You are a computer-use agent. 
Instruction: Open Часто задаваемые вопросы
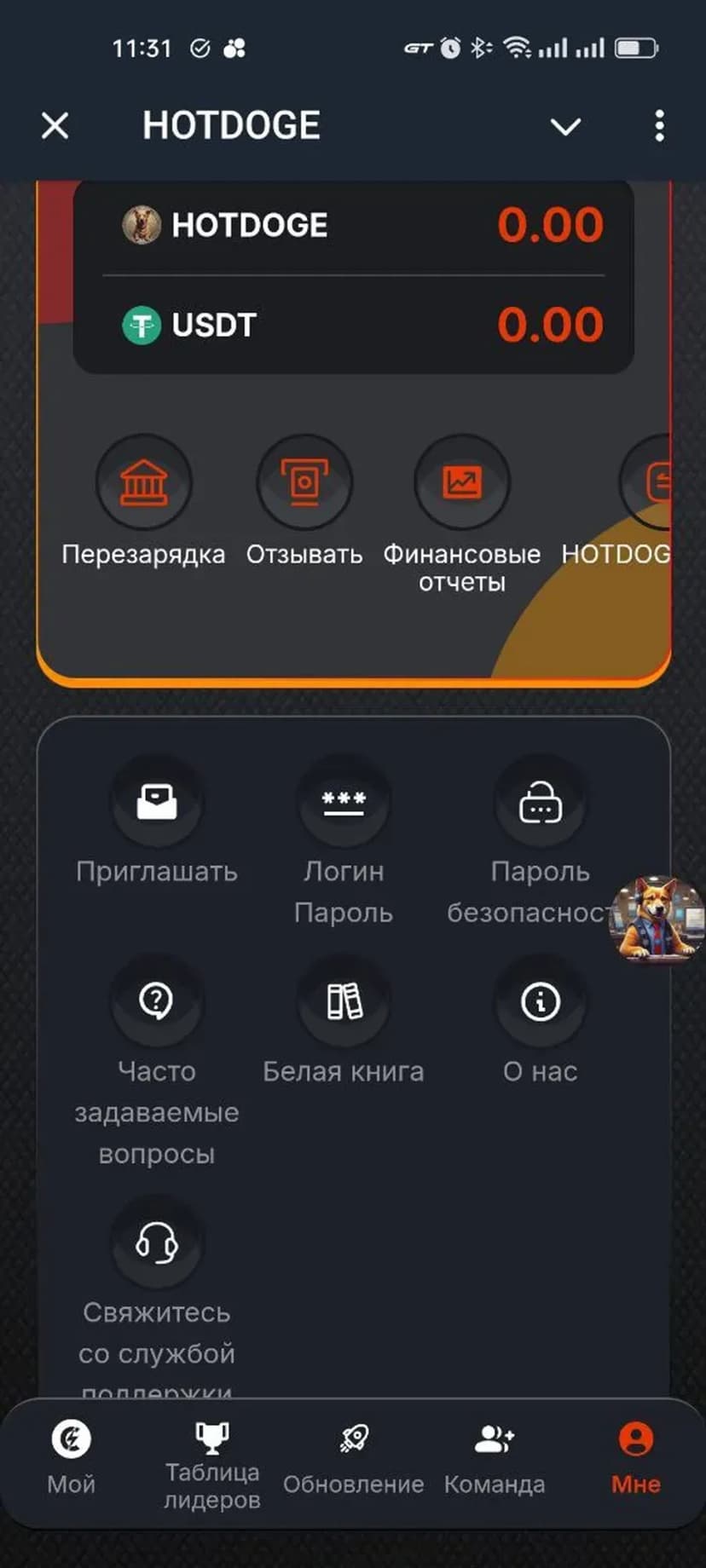[157, 1001]
